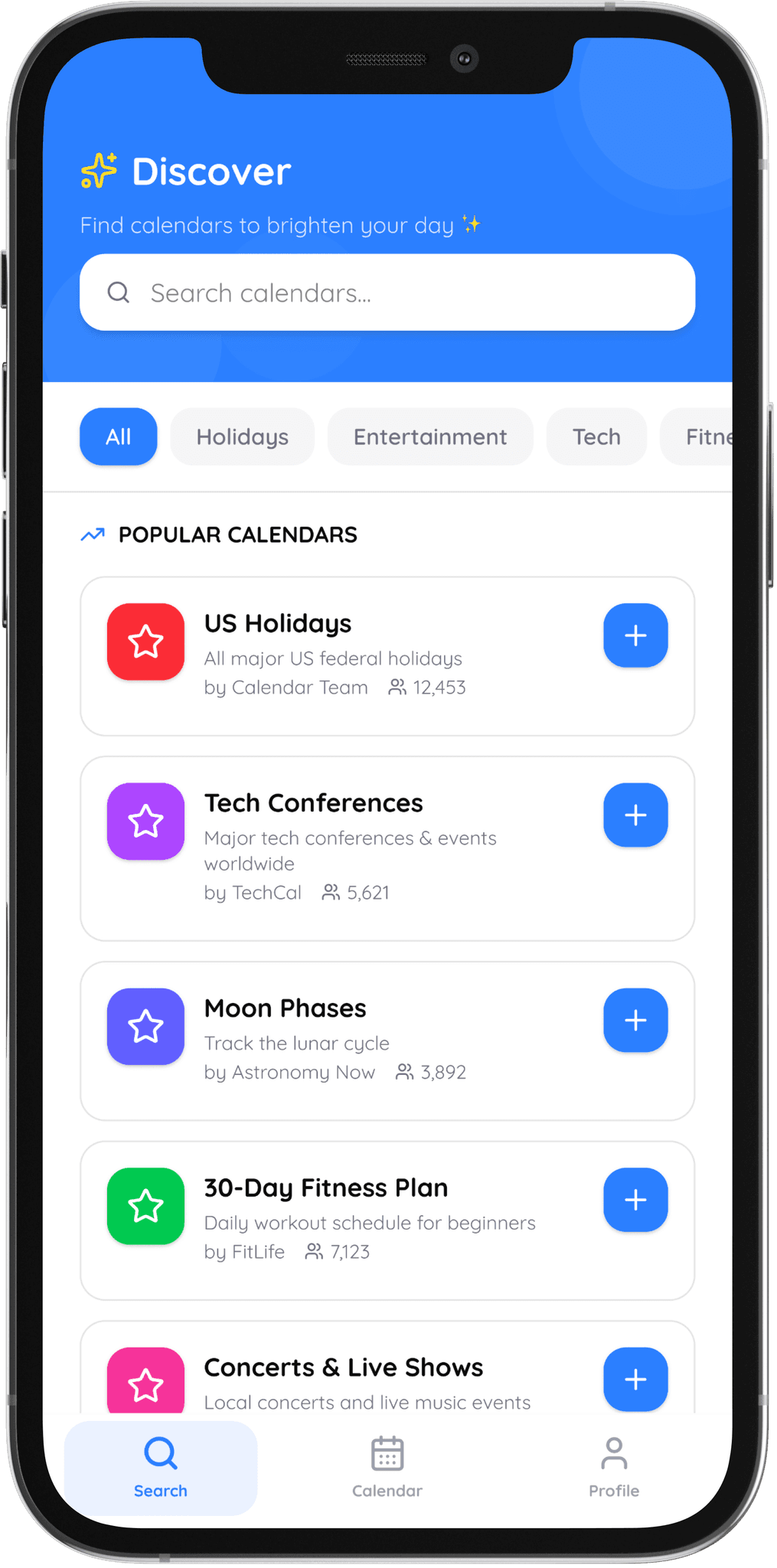Screen dimensions: 777x1568
Task: Go to the Profile tab
Action: pos(613,1468)
